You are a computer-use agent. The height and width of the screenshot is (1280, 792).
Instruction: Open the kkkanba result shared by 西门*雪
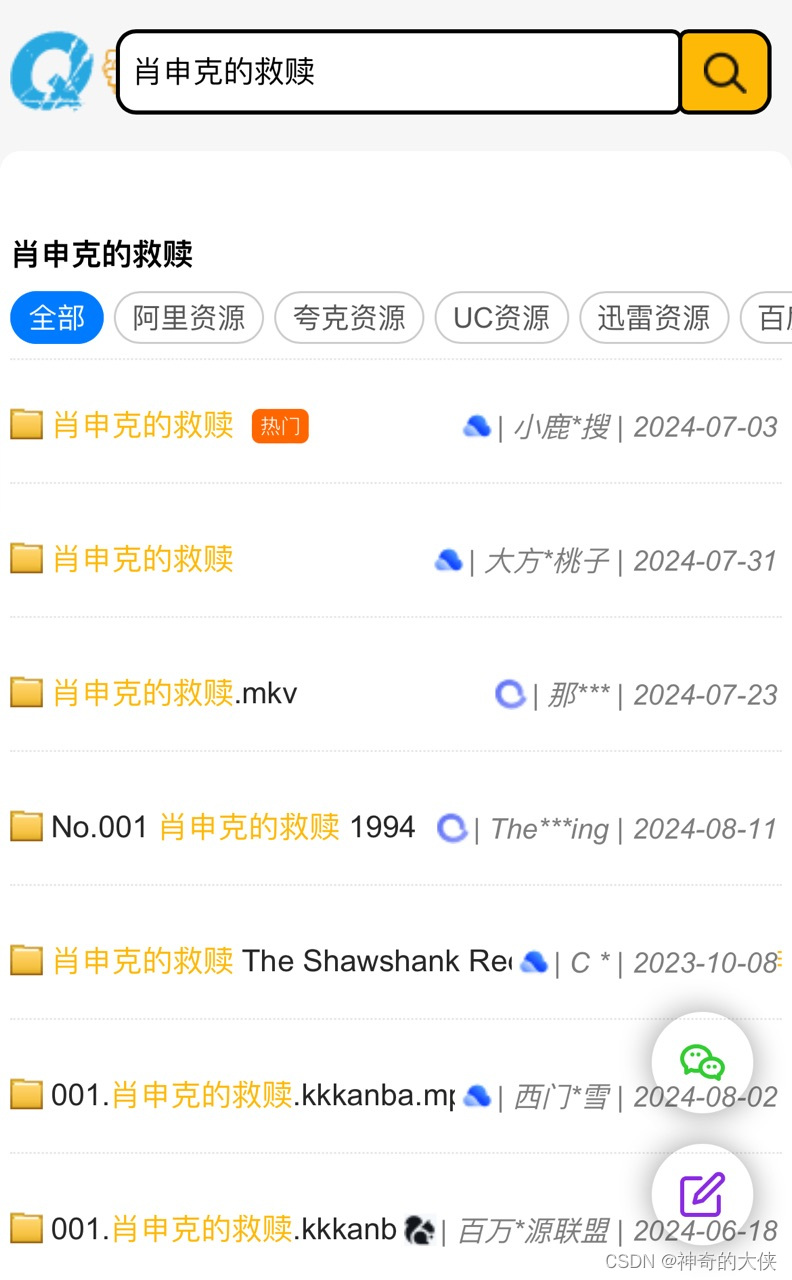252,1095
